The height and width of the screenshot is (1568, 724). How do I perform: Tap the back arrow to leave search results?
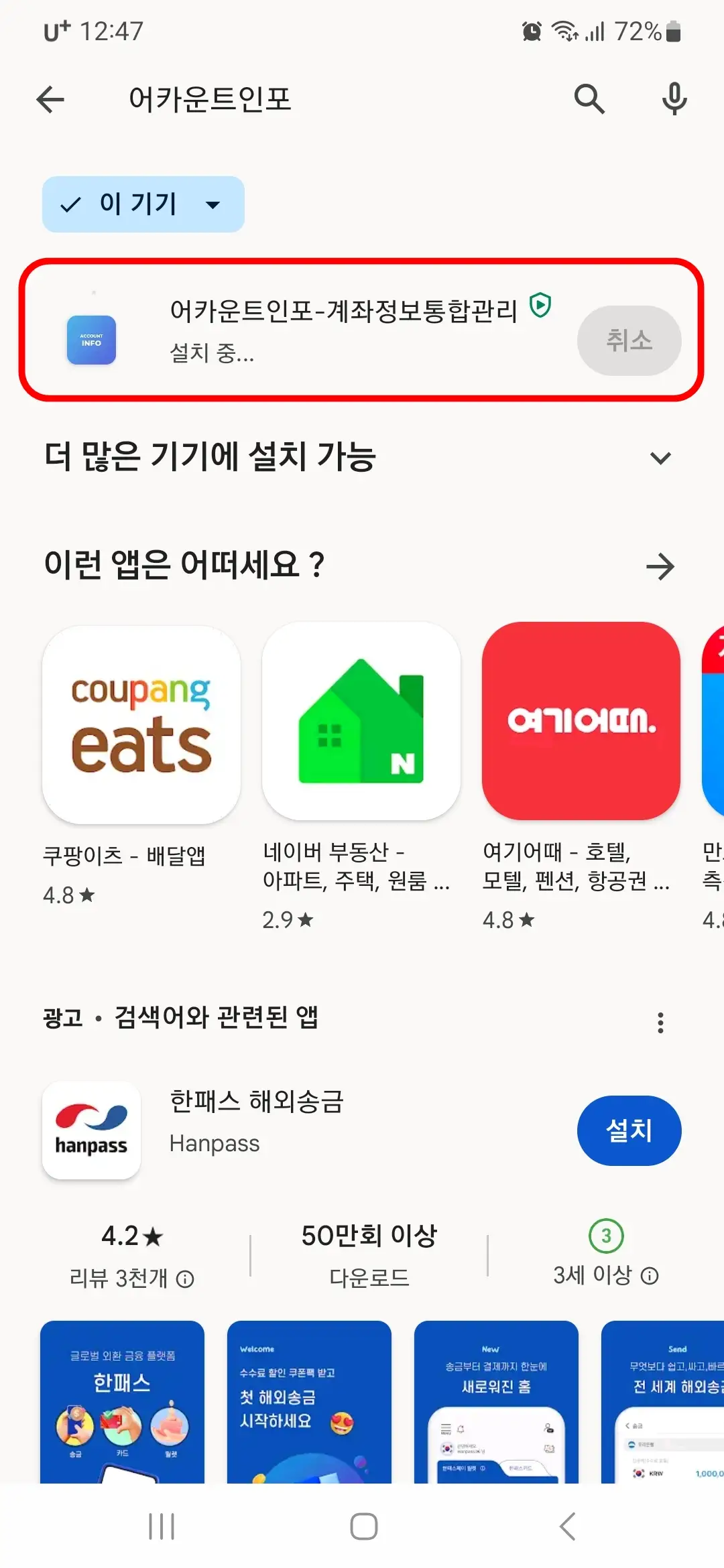coord(50,99)
